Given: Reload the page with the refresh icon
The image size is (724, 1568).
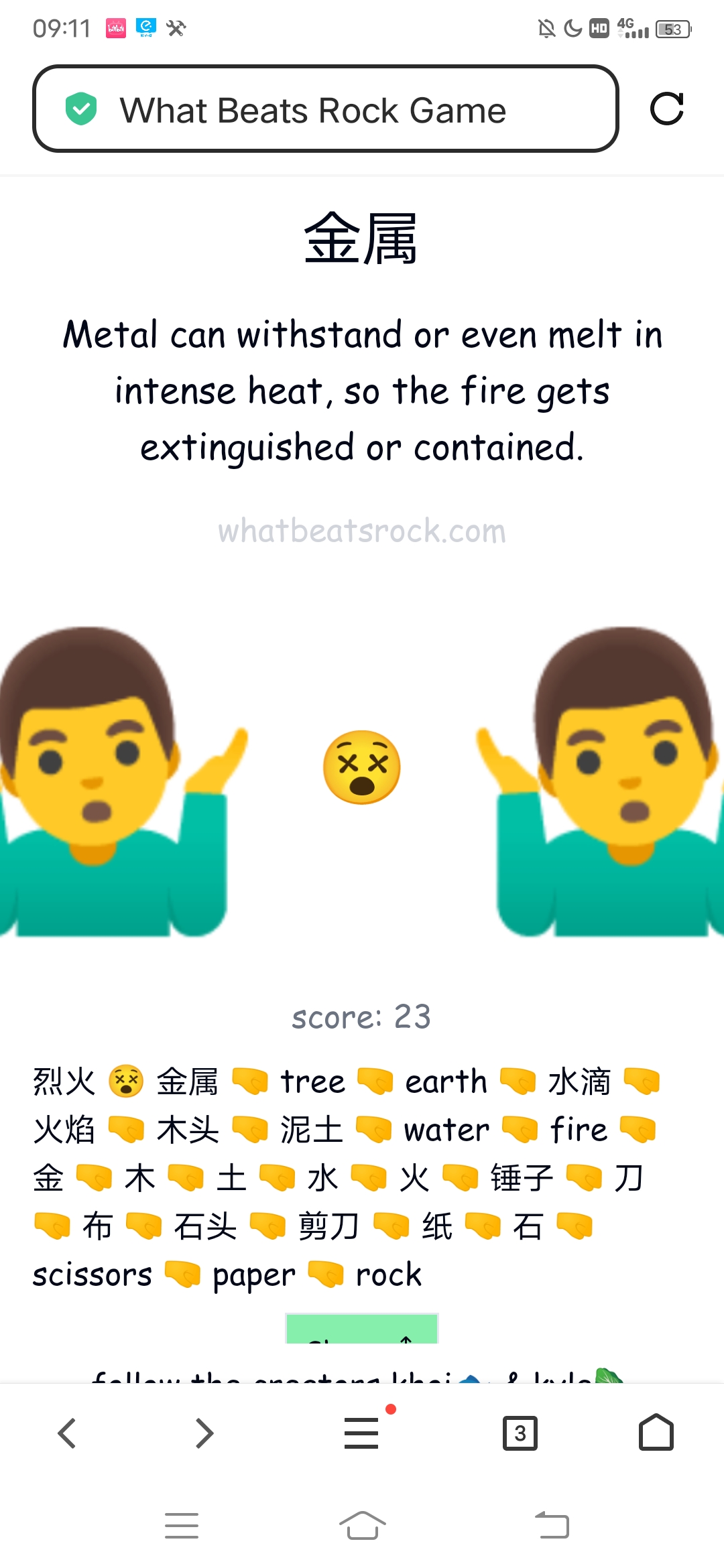Looking at the screenshot, I should tap(667, 109).
